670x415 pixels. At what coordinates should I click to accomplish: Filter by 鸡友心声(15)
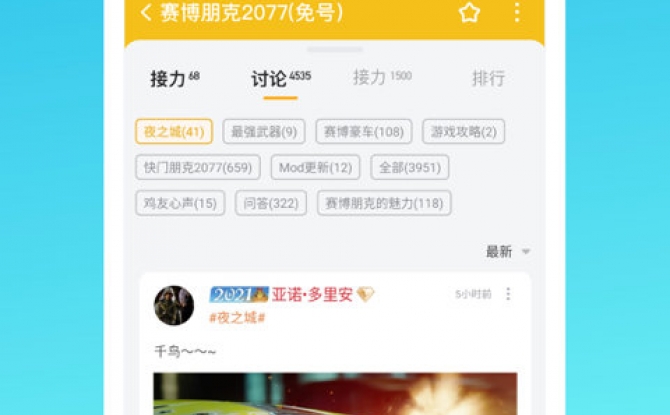[180, 203]
